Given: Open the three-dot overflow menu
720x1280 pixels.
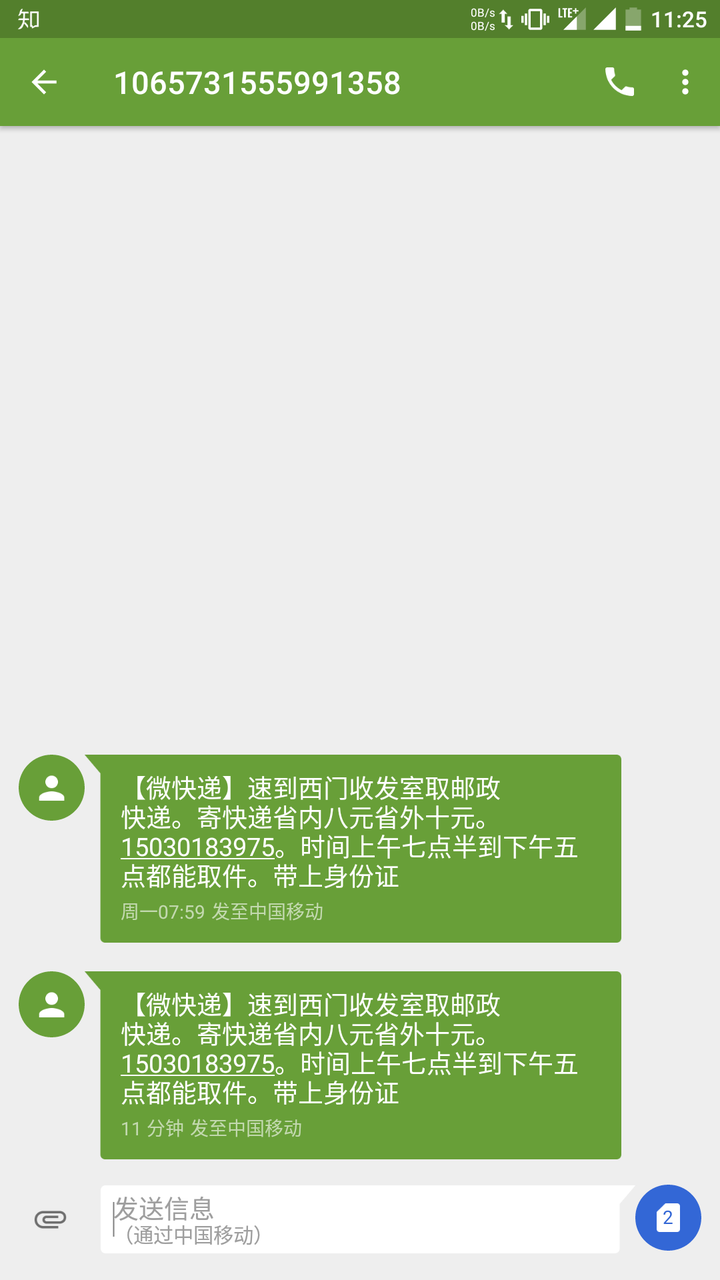Looking at the screenshot, I should point(684,83).
